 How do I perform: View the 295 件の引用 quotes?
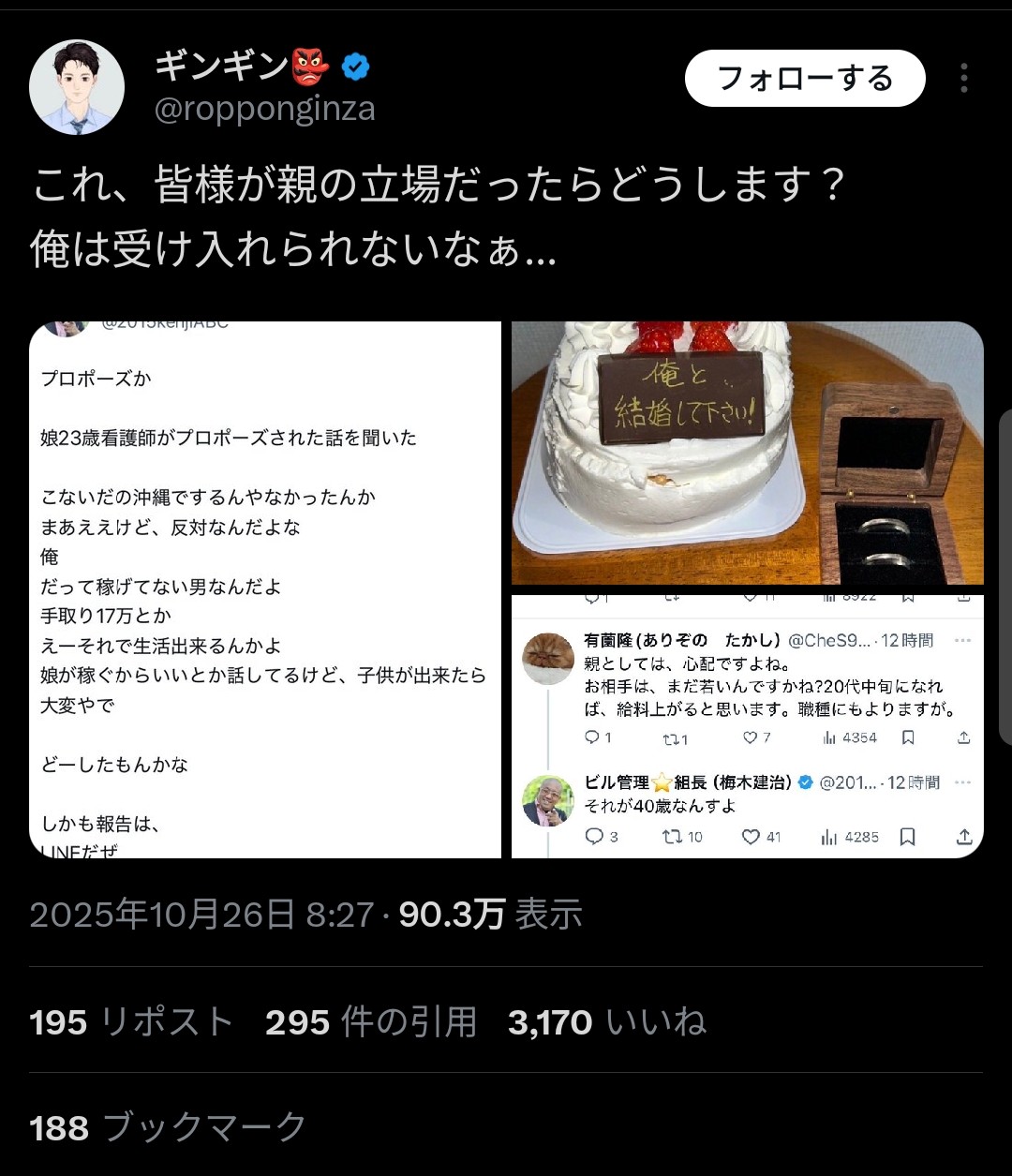(x=371, y=1021)
